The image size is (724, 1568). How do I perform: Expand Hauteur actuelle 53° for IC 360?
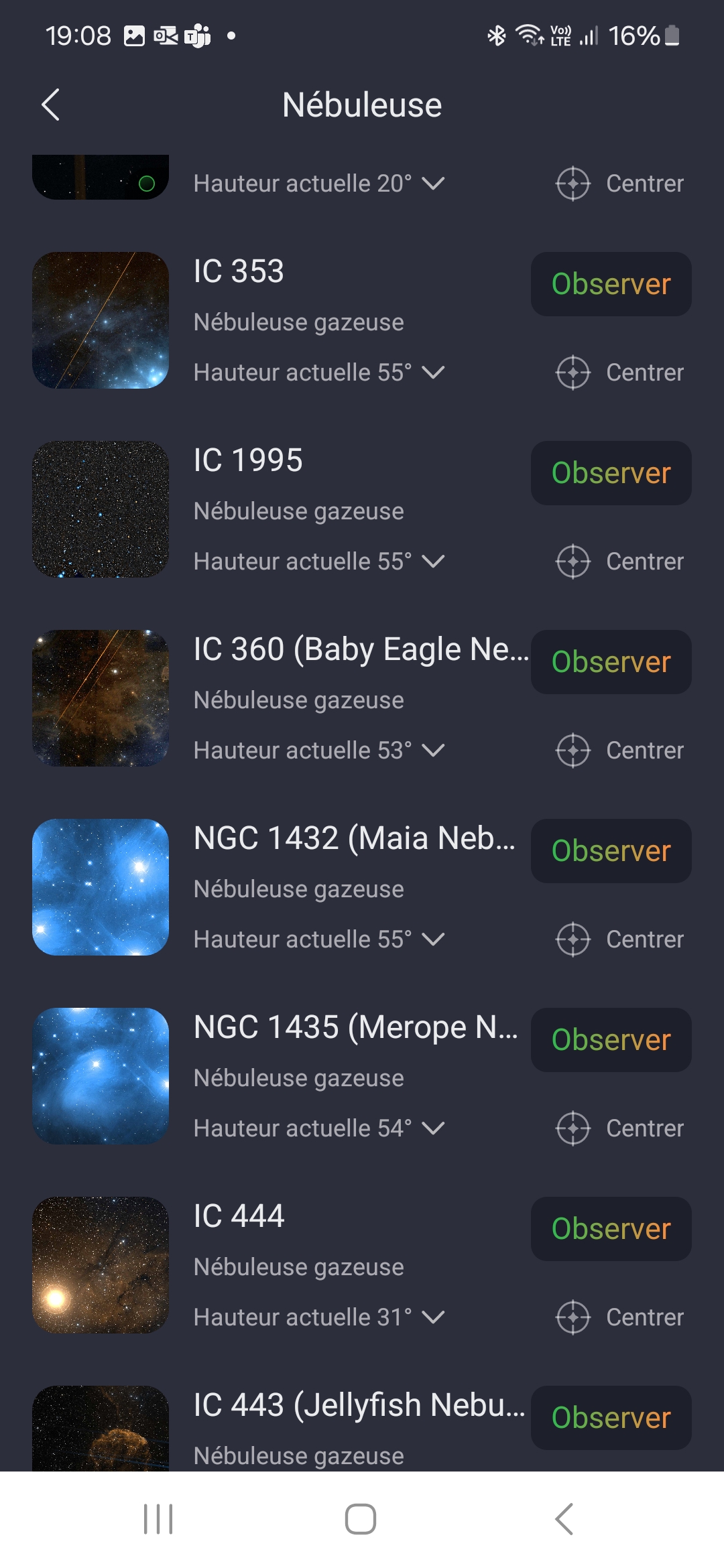coord(433,750)
